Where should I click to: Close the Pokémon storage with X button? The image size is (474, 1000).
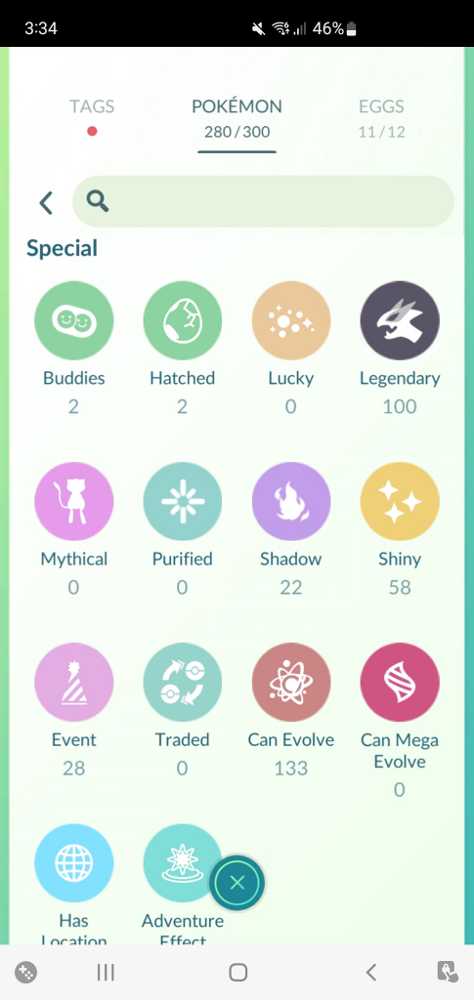point(237,883)
